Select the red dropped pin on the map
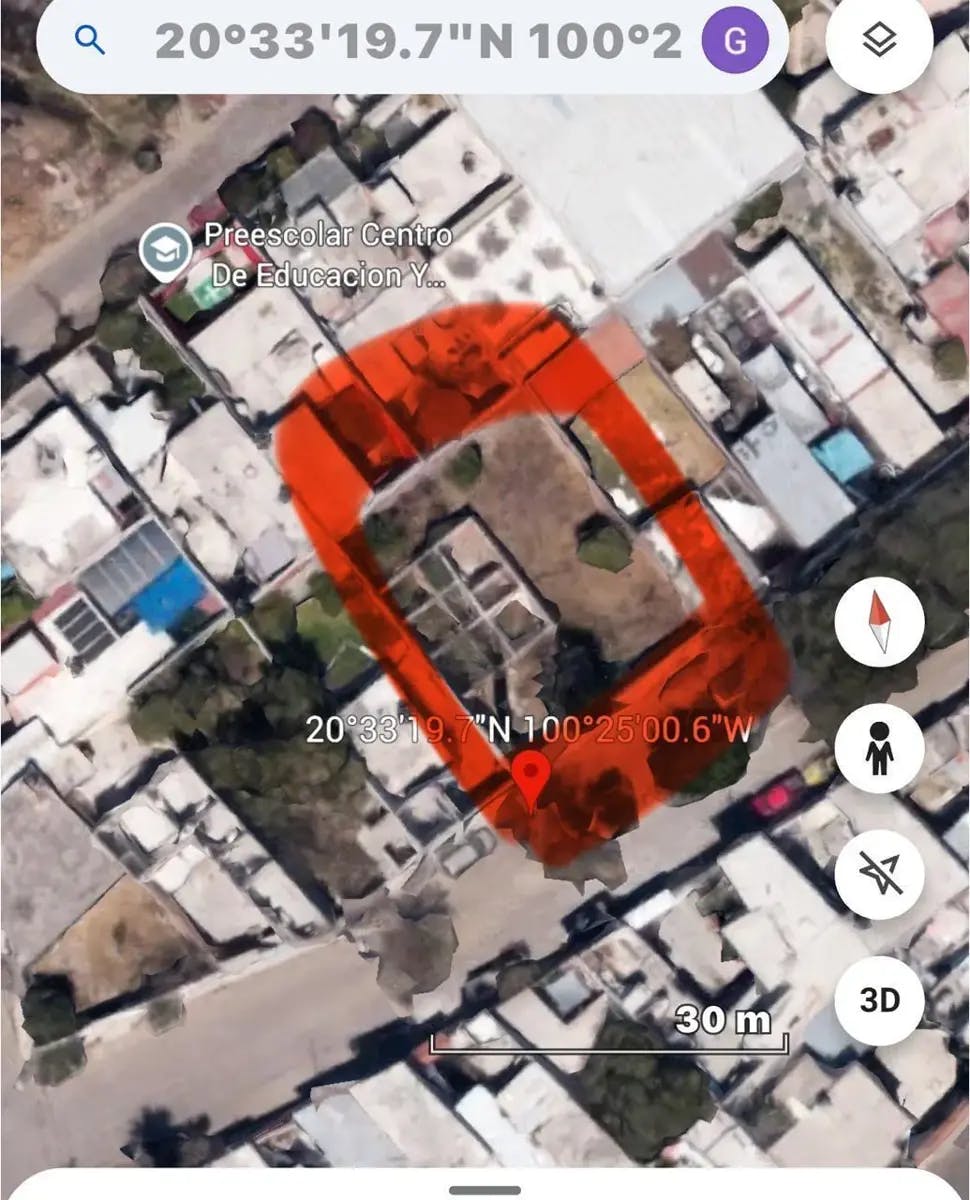The image size is (970, 1200). 530,779
